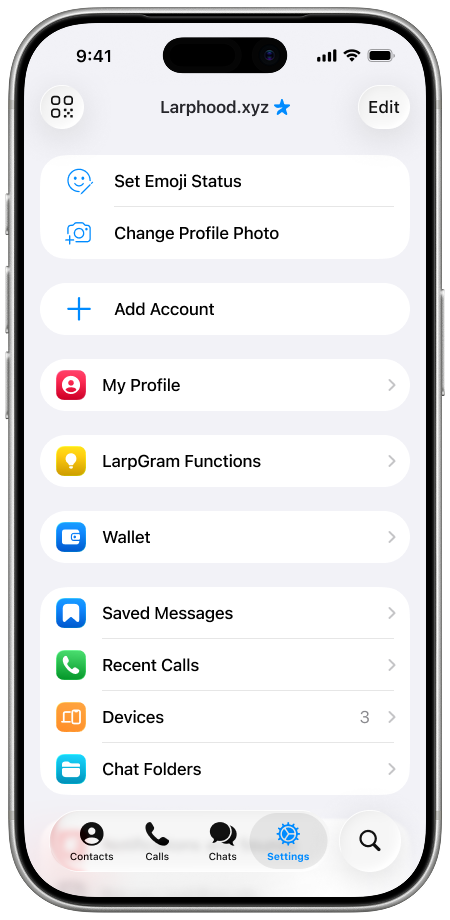Switch to the Contacts tab

pos(92,841)
